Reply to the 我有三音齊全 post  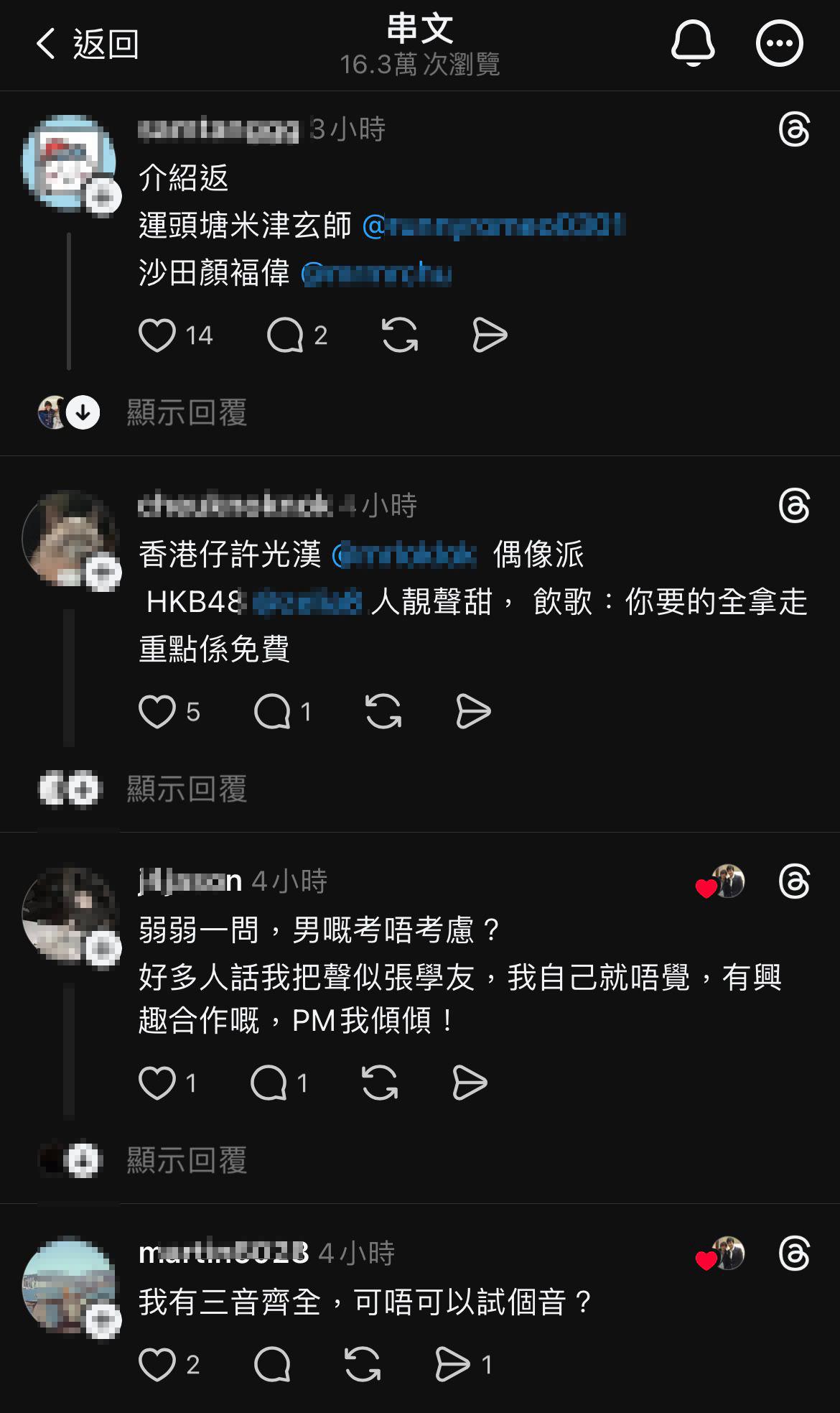coord(273,1365)
